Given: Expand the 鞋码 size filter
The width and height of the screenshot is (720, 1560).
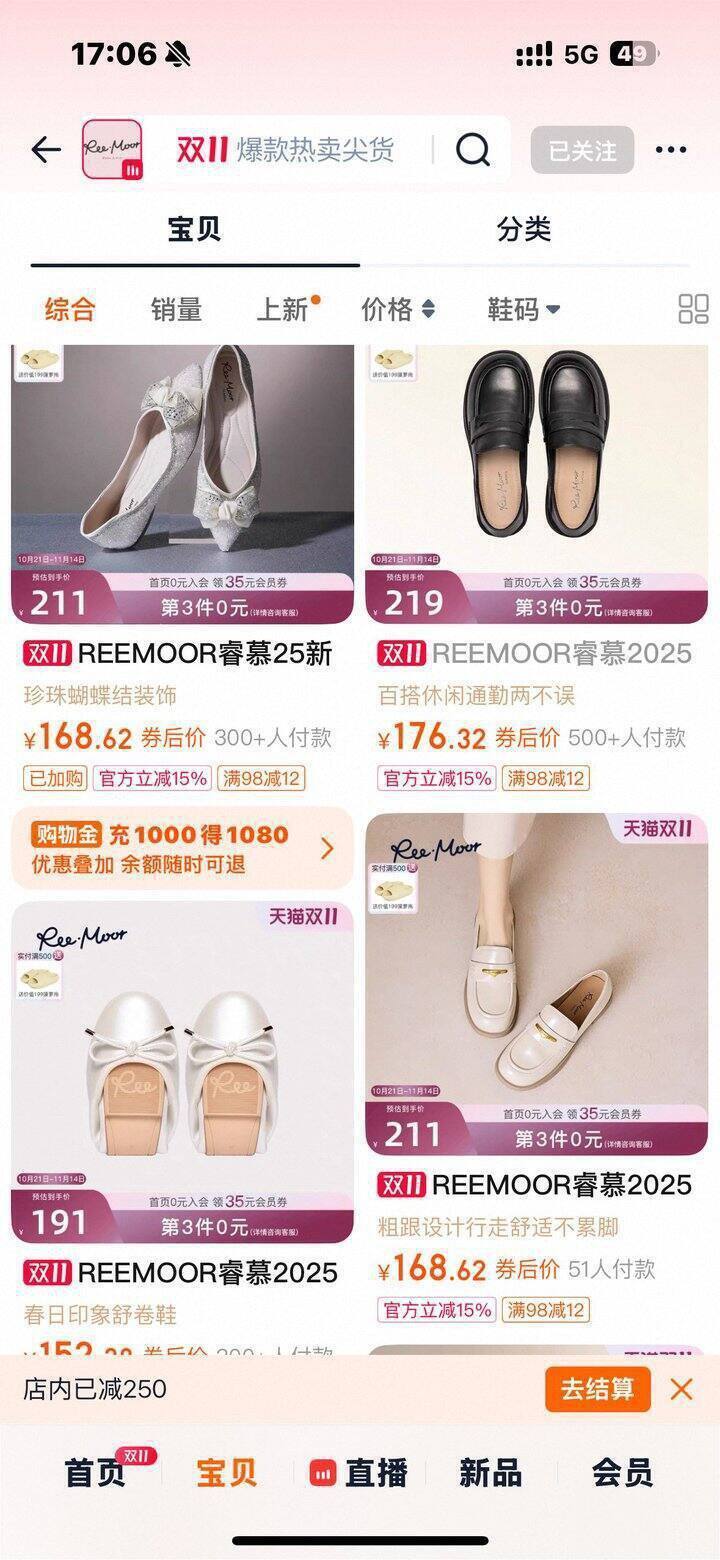Looking at the screenshot, I should coord(523,310).
